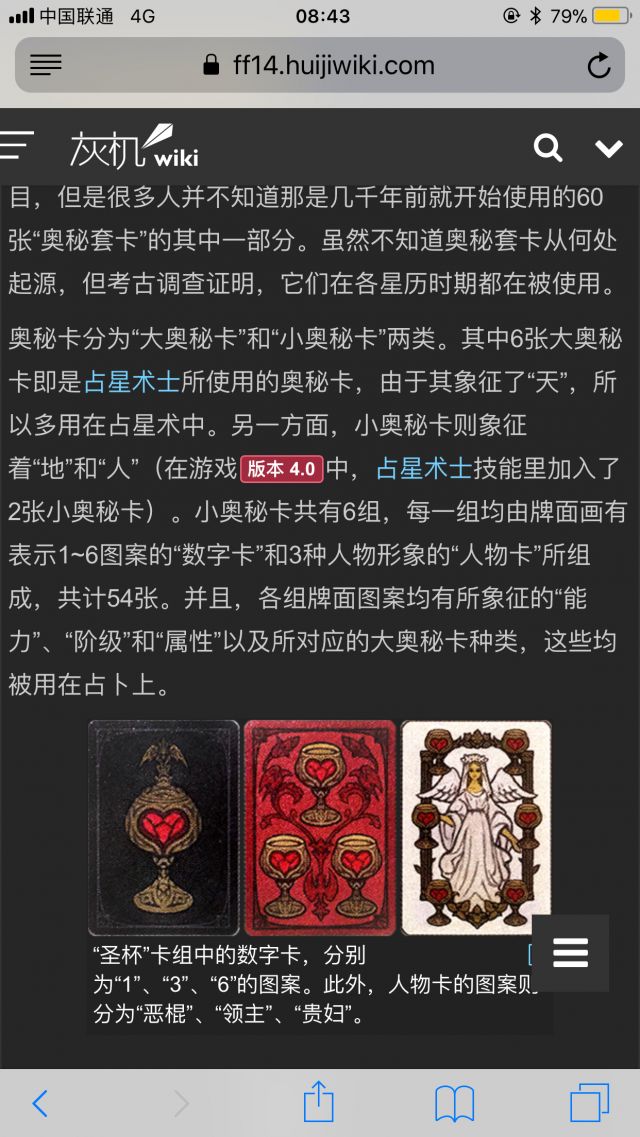Open the 版本 4.0 badge

281,469
